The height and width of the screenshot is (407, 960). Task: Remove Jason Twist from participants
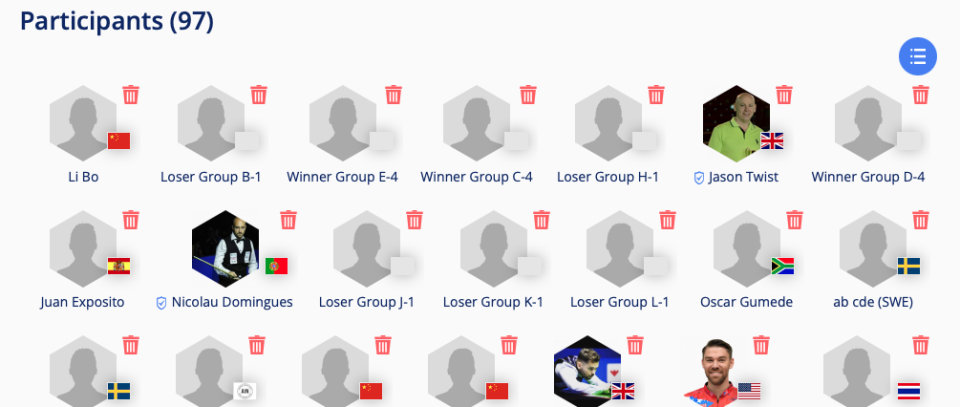784,95
